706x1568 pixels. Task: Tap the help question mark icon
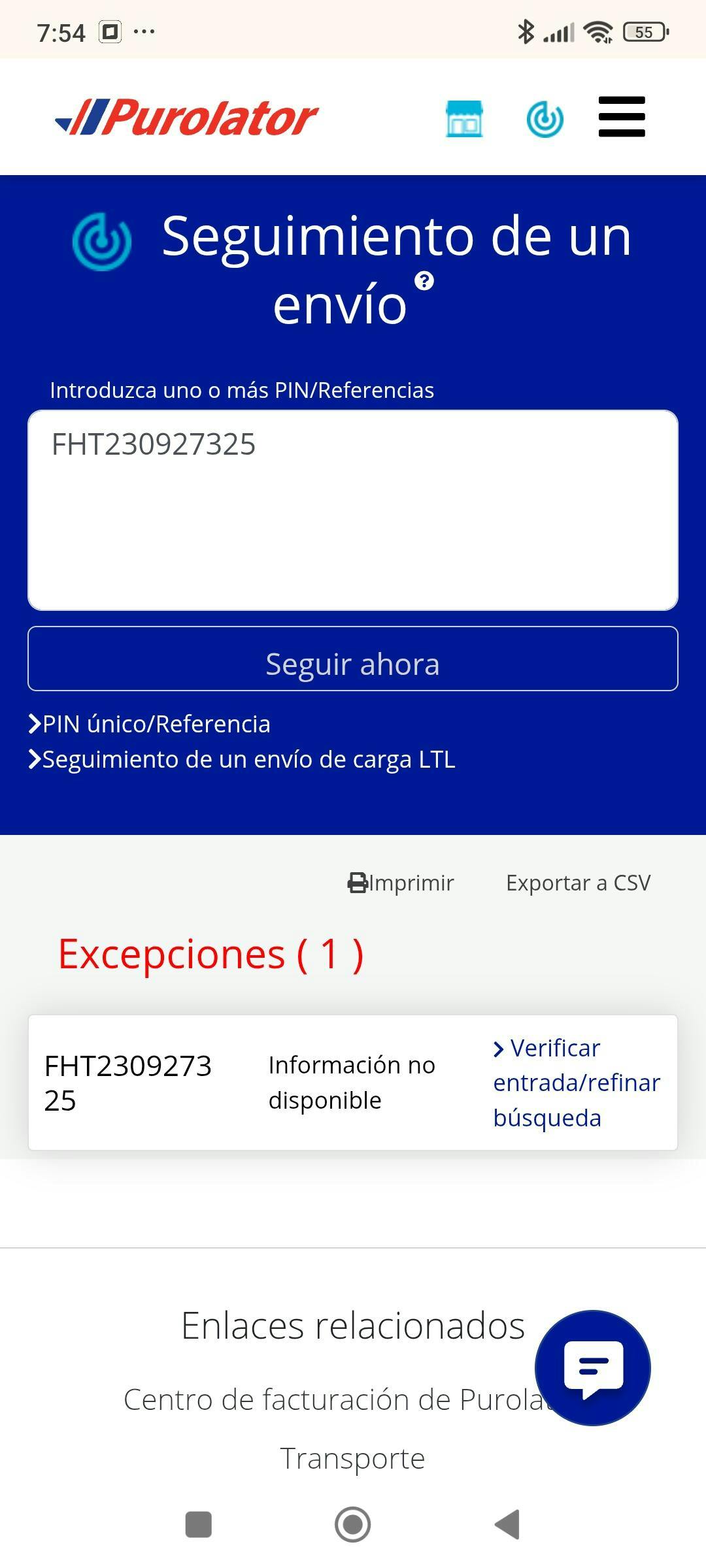(x=424, y=281)
